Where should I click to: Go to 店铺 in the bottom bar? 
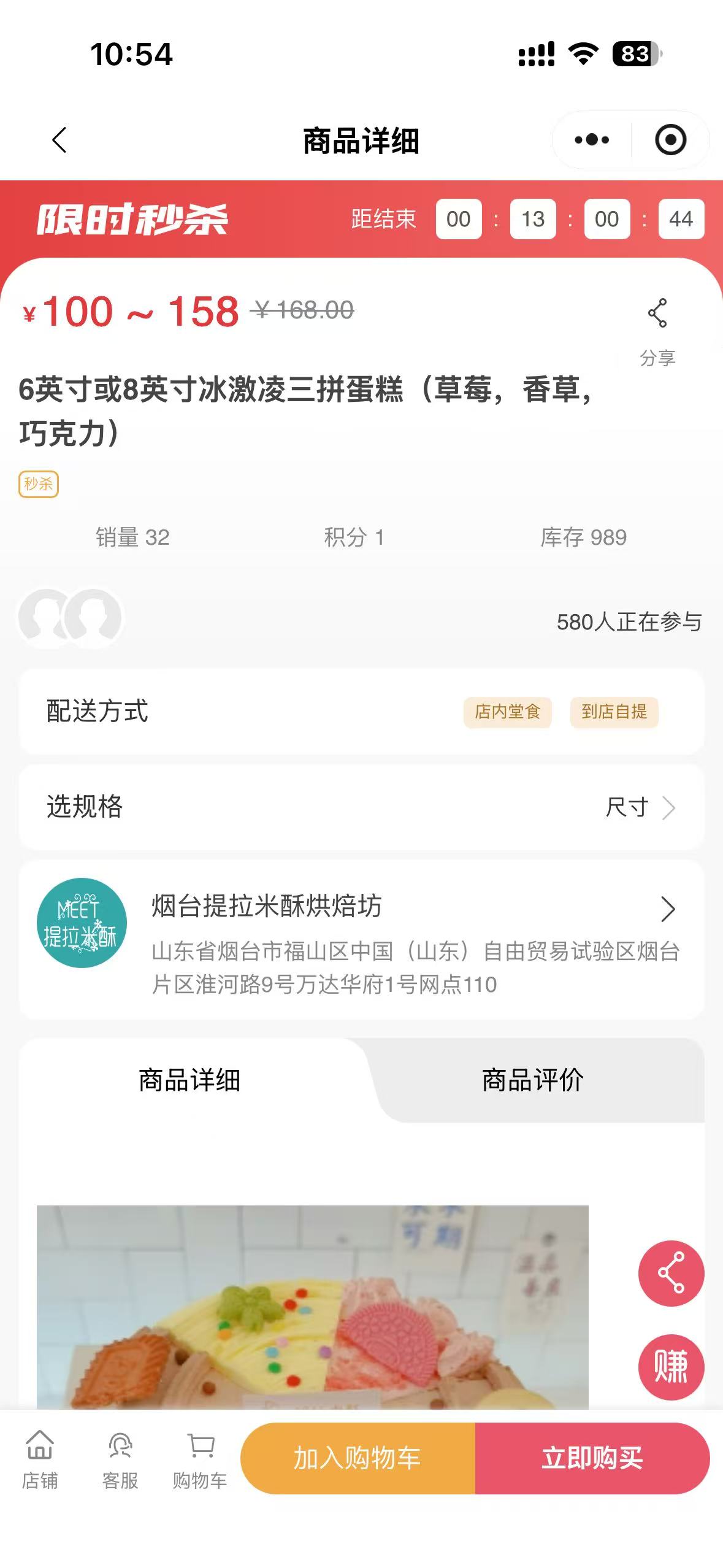pos(40,1459)
